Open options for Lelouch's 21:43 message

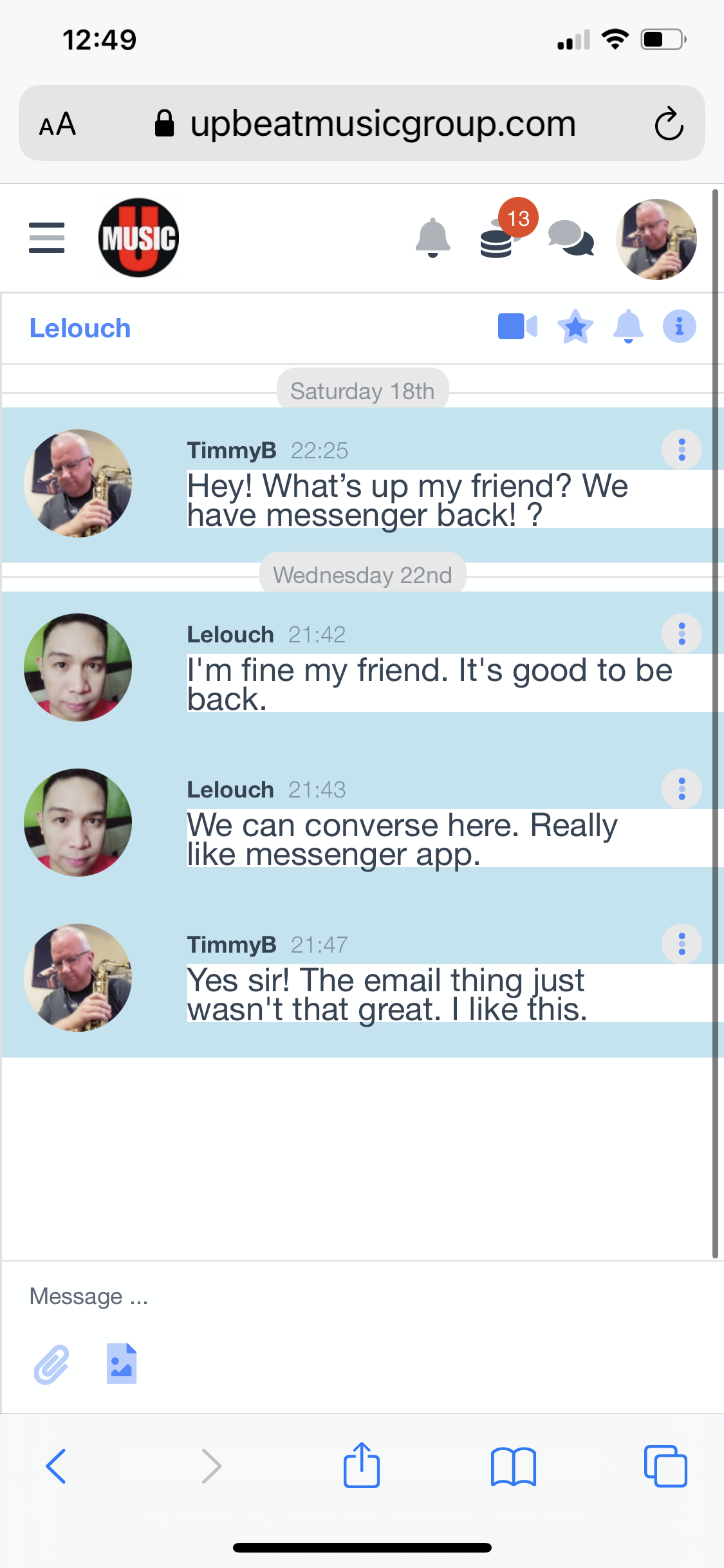(682, 789)
